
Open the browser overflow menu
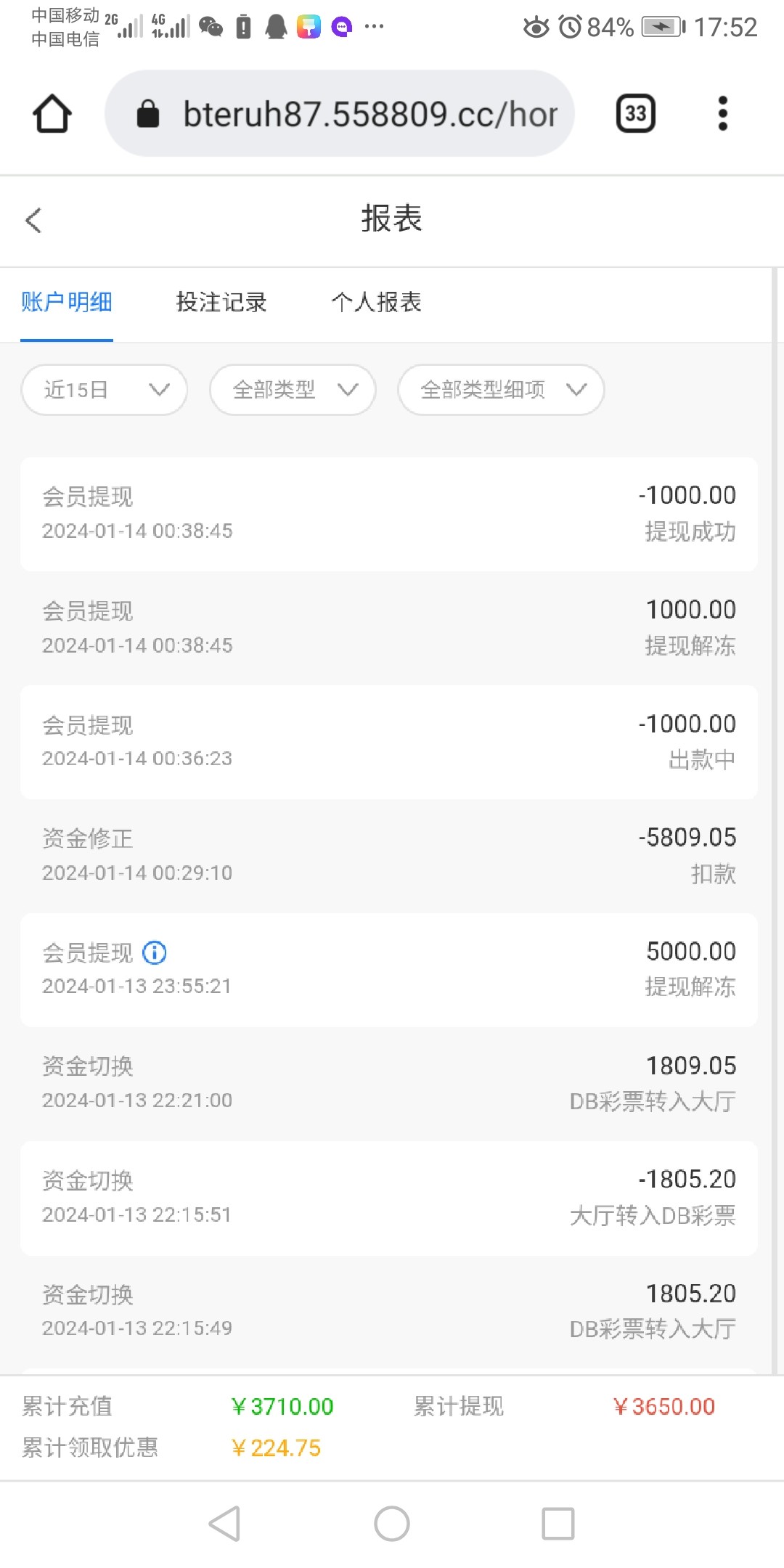click(722, 114)
